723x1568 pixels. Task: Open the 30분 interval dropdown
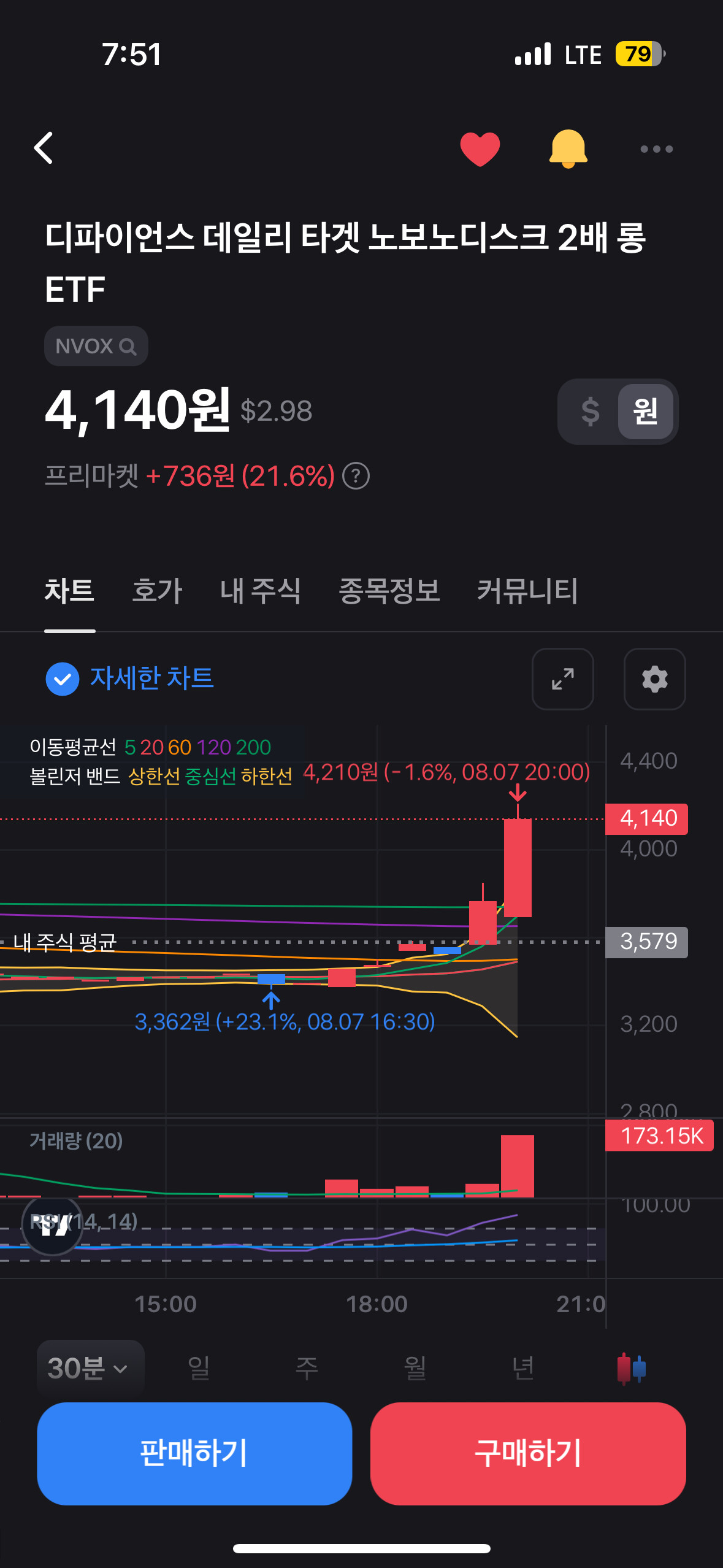tap(90, 1368)
